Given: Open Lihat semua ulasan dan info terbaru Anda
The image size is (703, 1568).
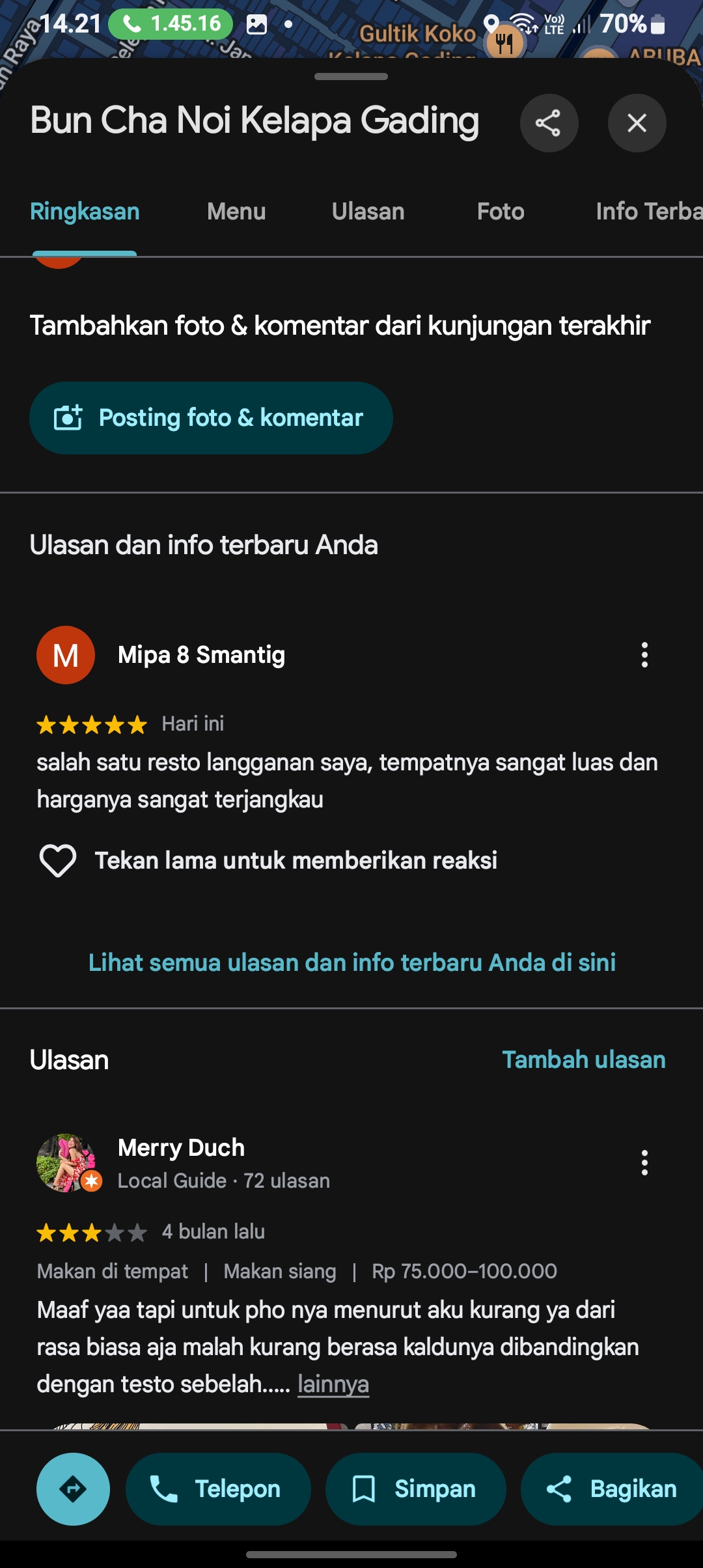Looking at the screenshot, I should [352, 962].
